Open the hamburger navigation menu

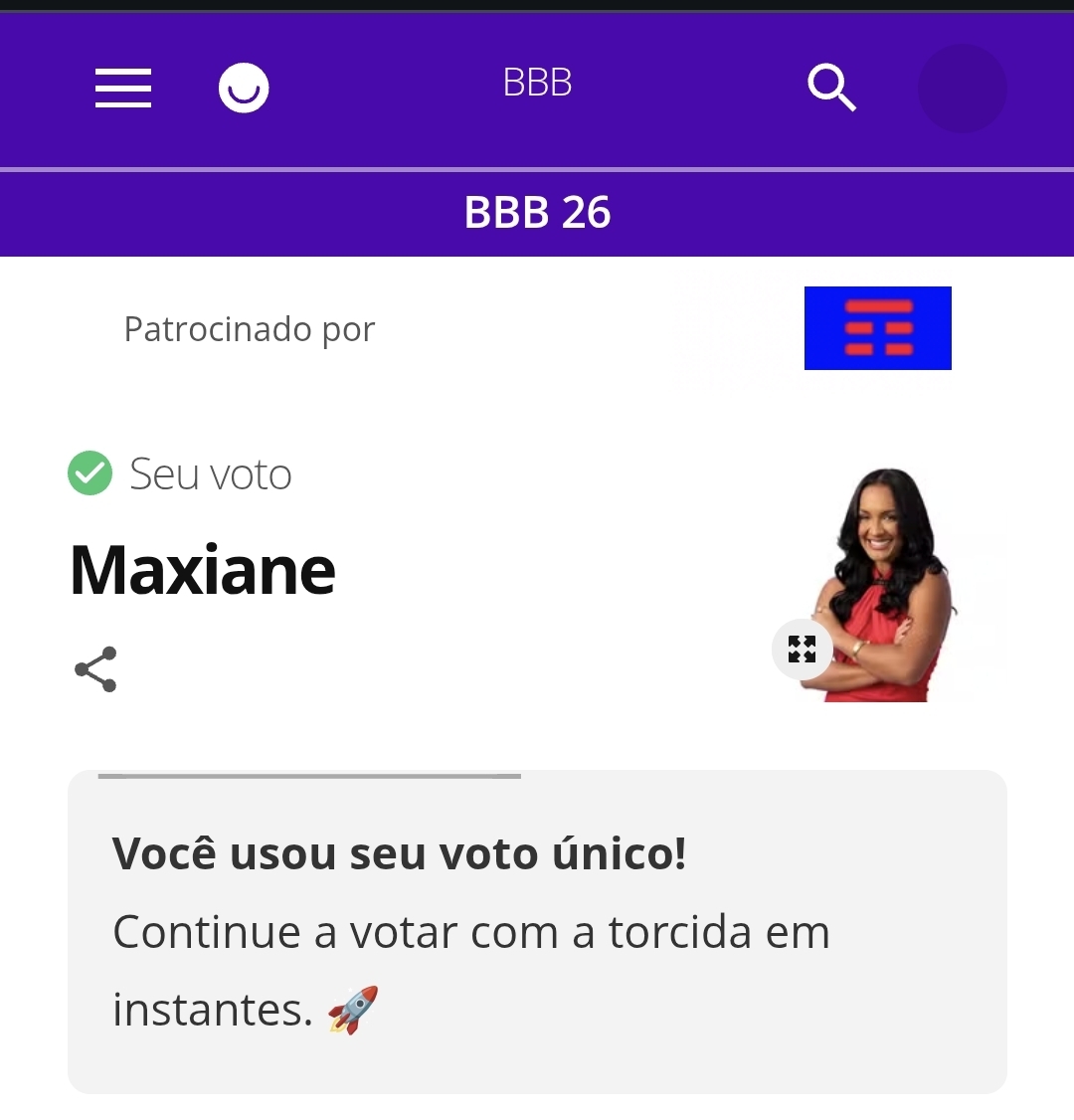coord(123,89)
